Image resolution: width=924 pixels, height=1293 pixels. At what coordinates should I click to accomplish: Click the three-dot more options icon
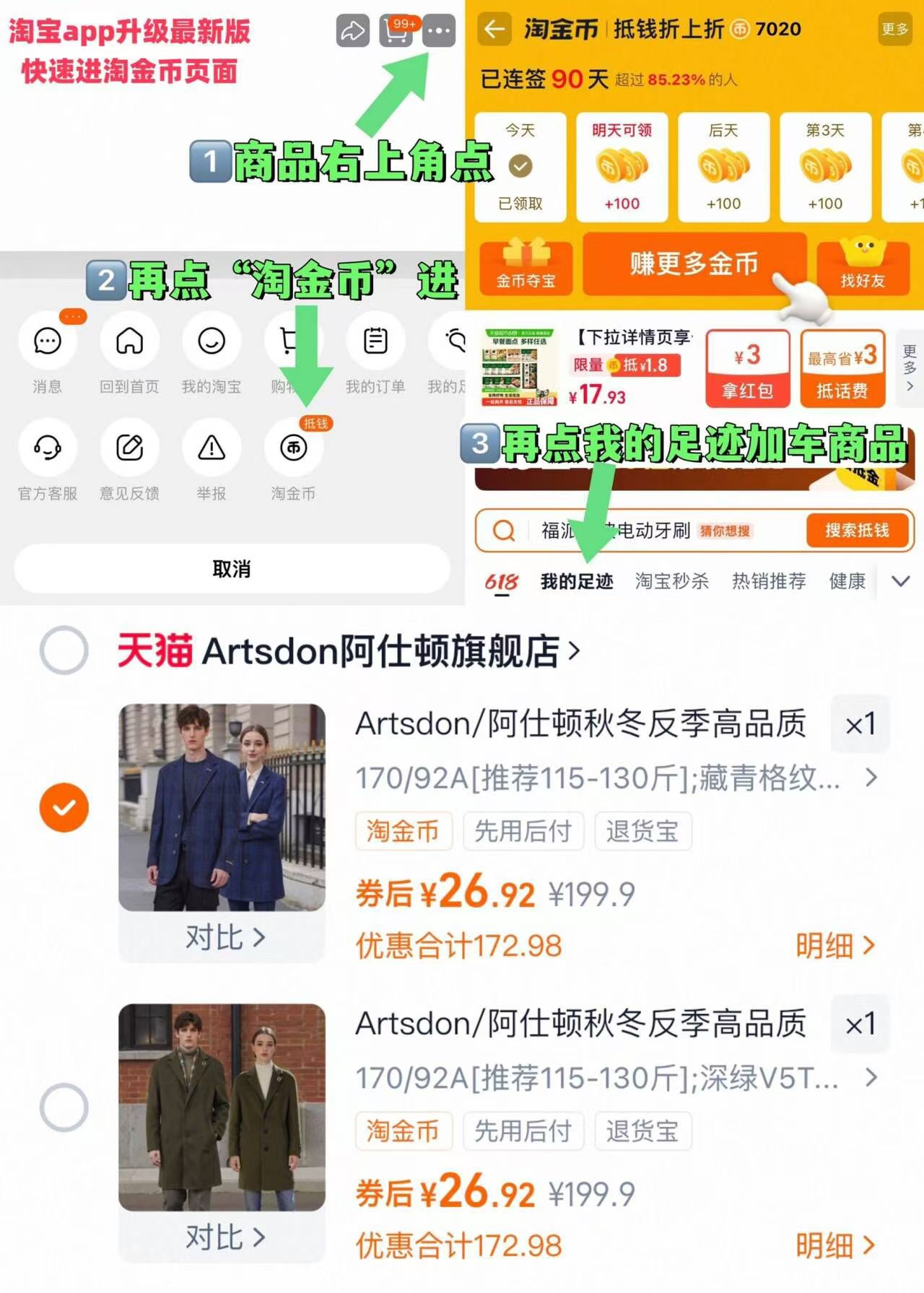440,31
